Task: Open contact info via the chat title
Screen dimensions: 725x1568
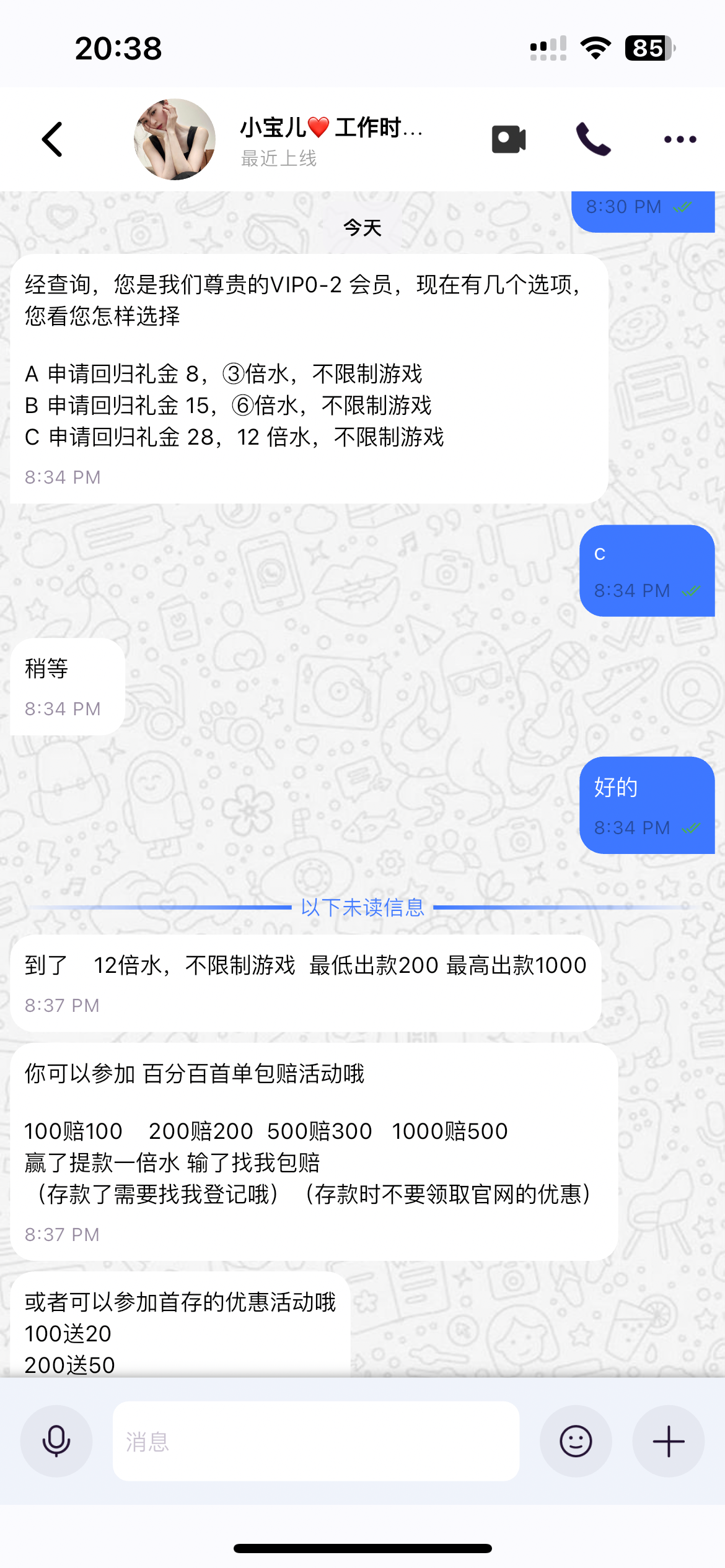Action: [x=332, y=128]
